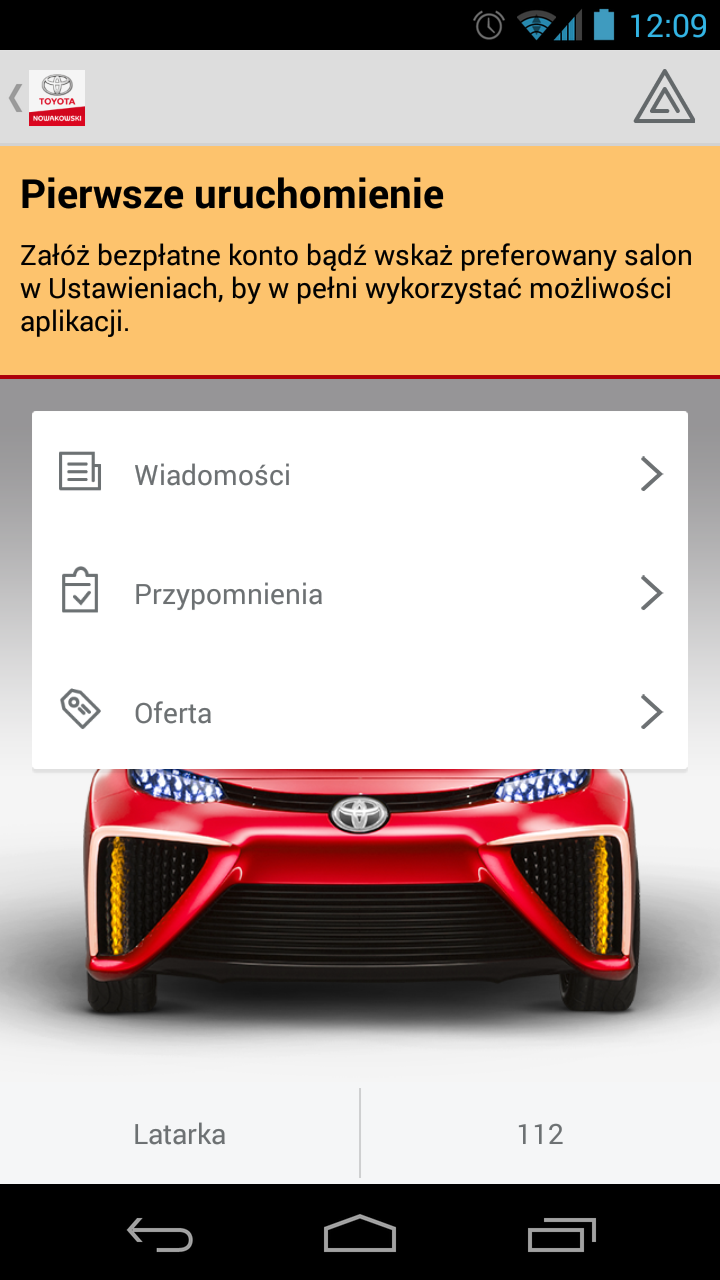720x1280 pixels.
Task: Open the recent apps overview
Action: (x=560, y=1234)
